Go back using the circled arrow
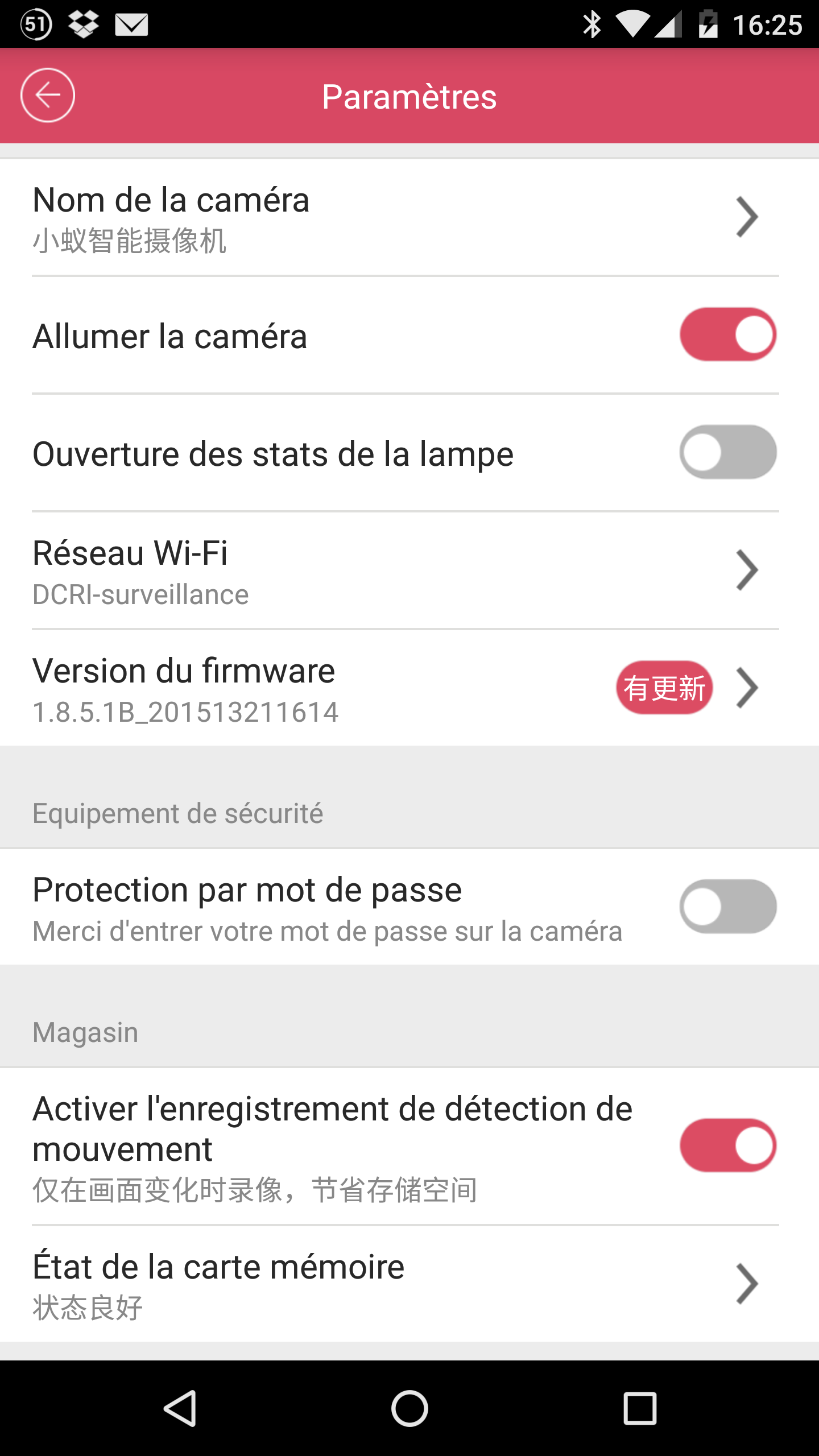The height and width of the screenshot is (1456, 819). (48, 96)
